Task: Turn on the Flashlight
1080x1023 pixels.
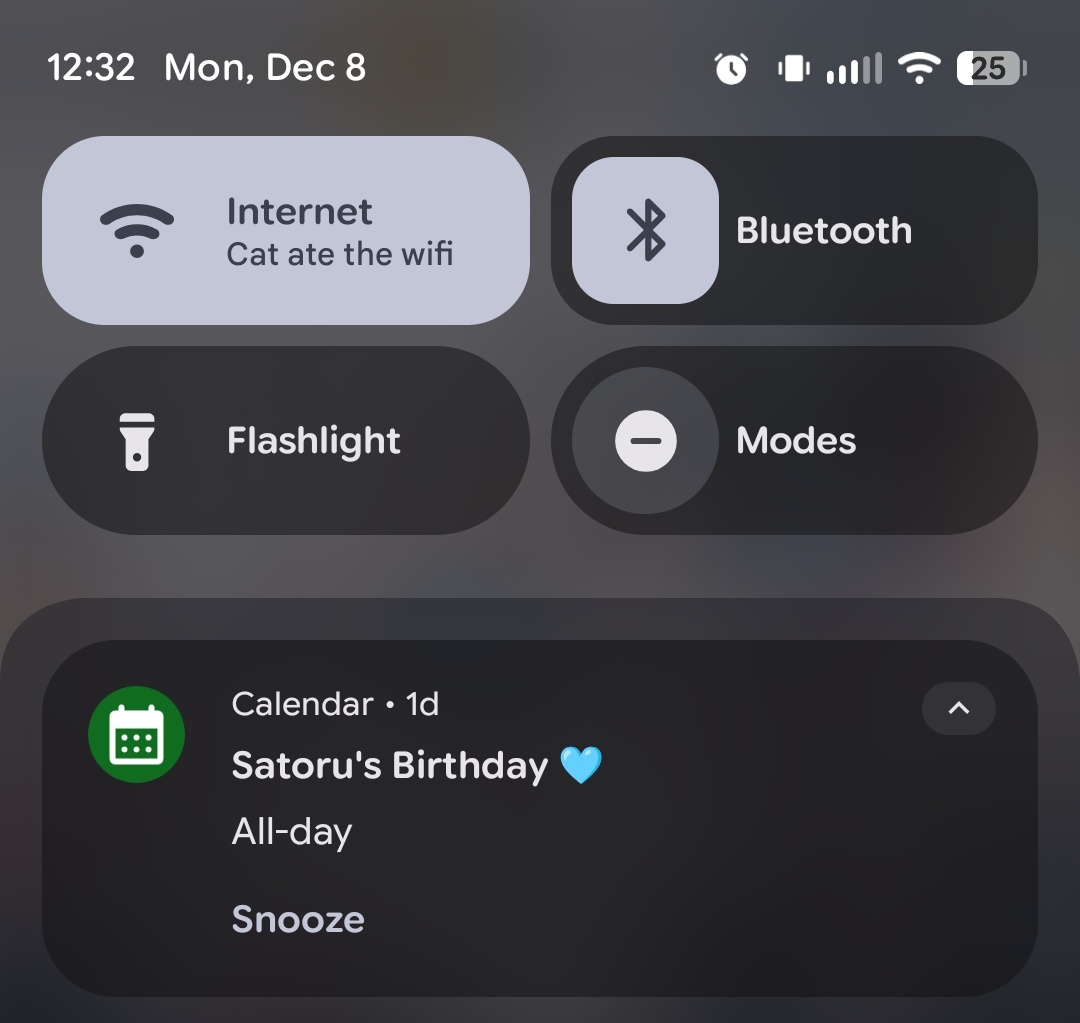Action: click(285, 441)
